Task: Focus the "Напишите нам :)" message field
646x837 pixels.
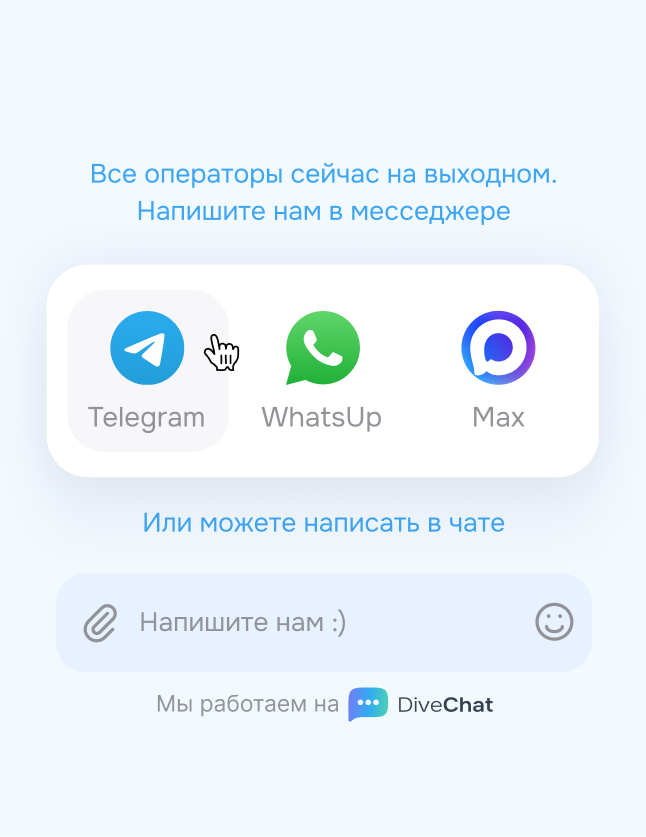Action: point(320,623)
